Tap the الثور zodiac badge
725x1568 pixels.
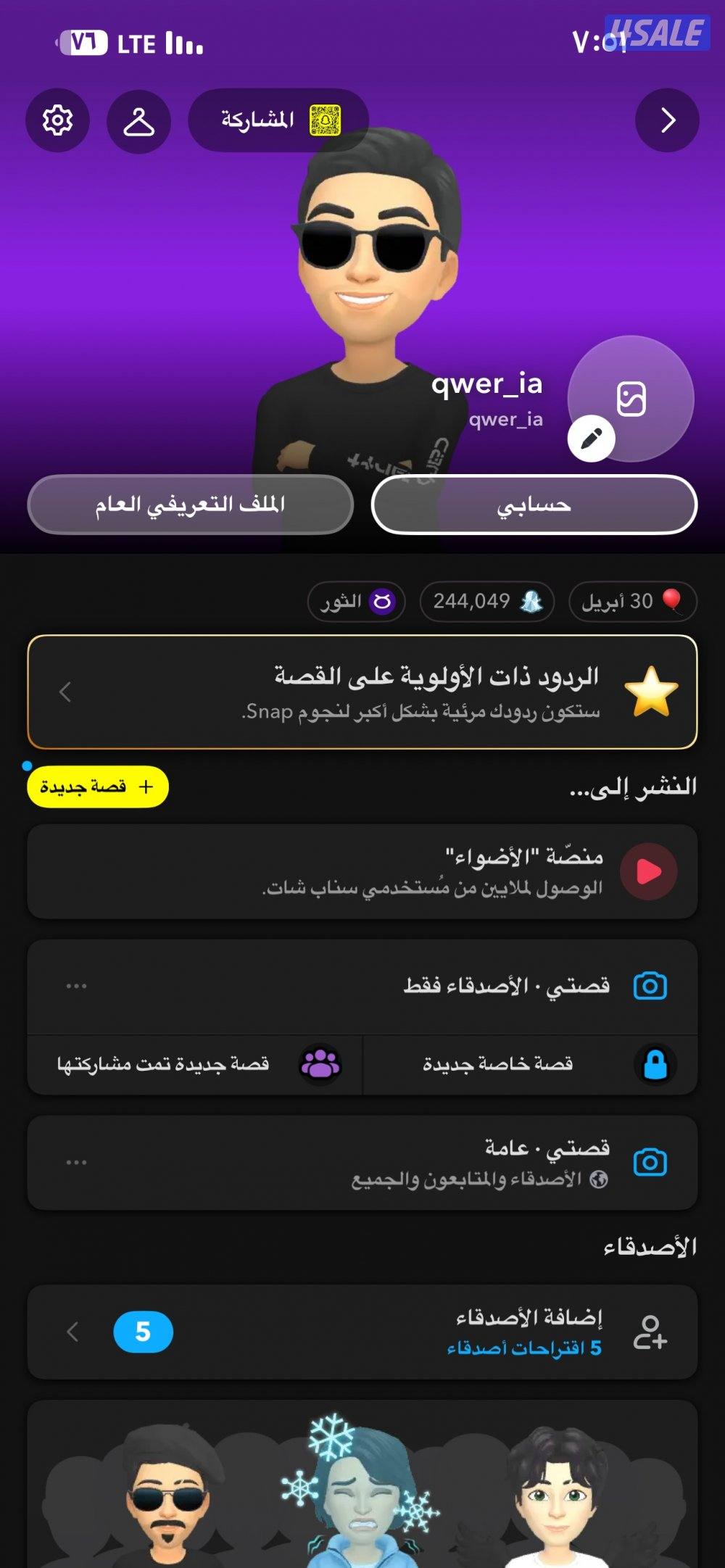355,601
